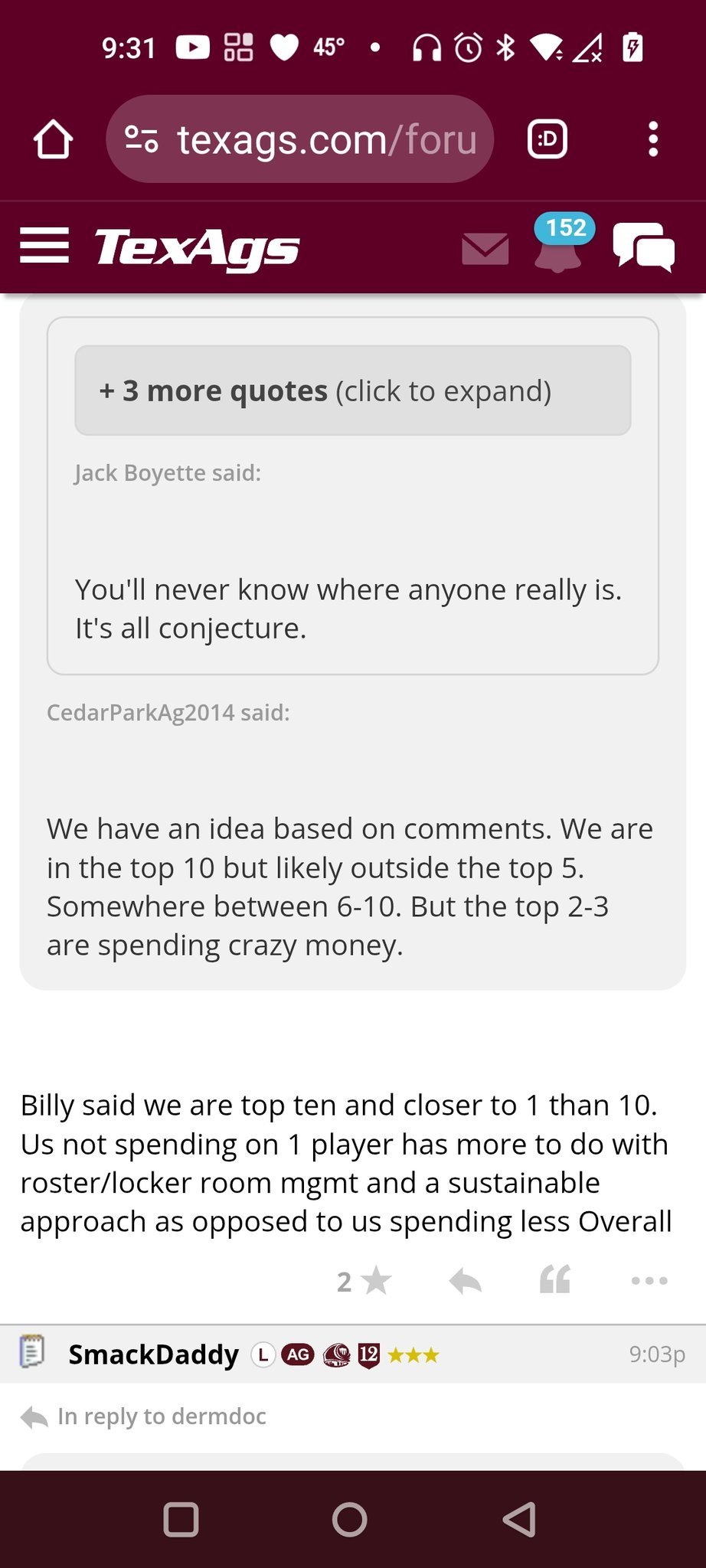Open the TexAgs hamburger menu
The width and height of the screenshot is (706, 1568).
click(44, 246)
